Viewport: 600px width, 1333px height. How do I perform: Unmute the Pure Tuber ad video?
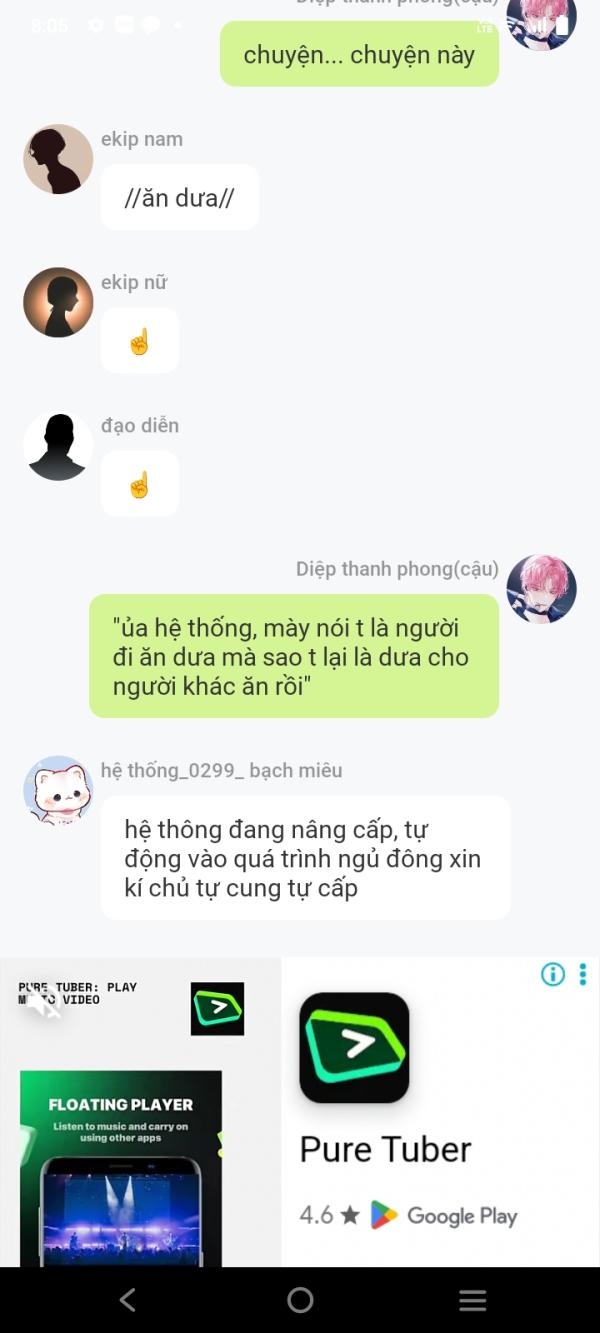pos(43,1002)
